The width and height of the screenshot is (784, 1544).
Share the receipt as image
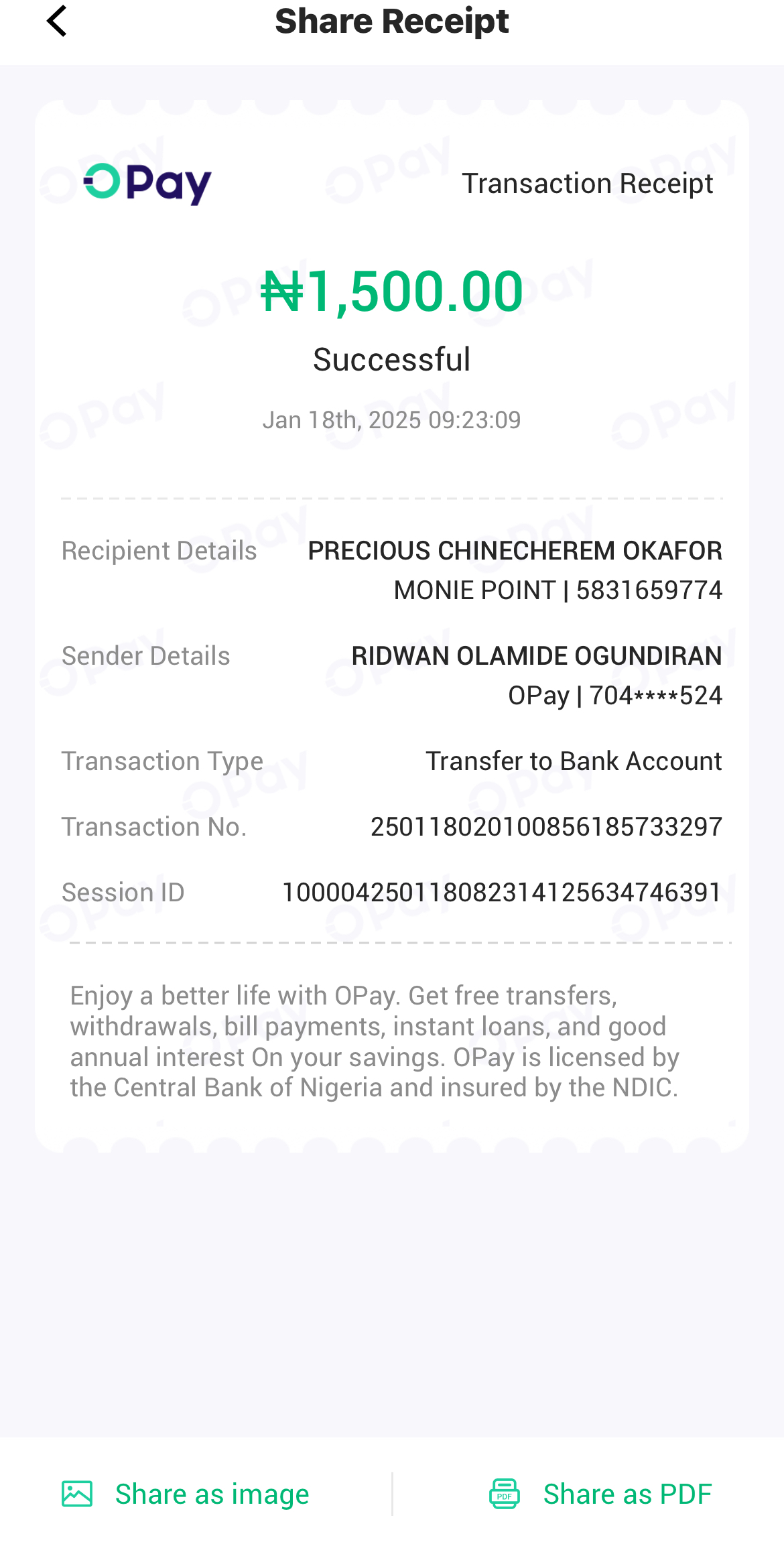pos(186,1494)
